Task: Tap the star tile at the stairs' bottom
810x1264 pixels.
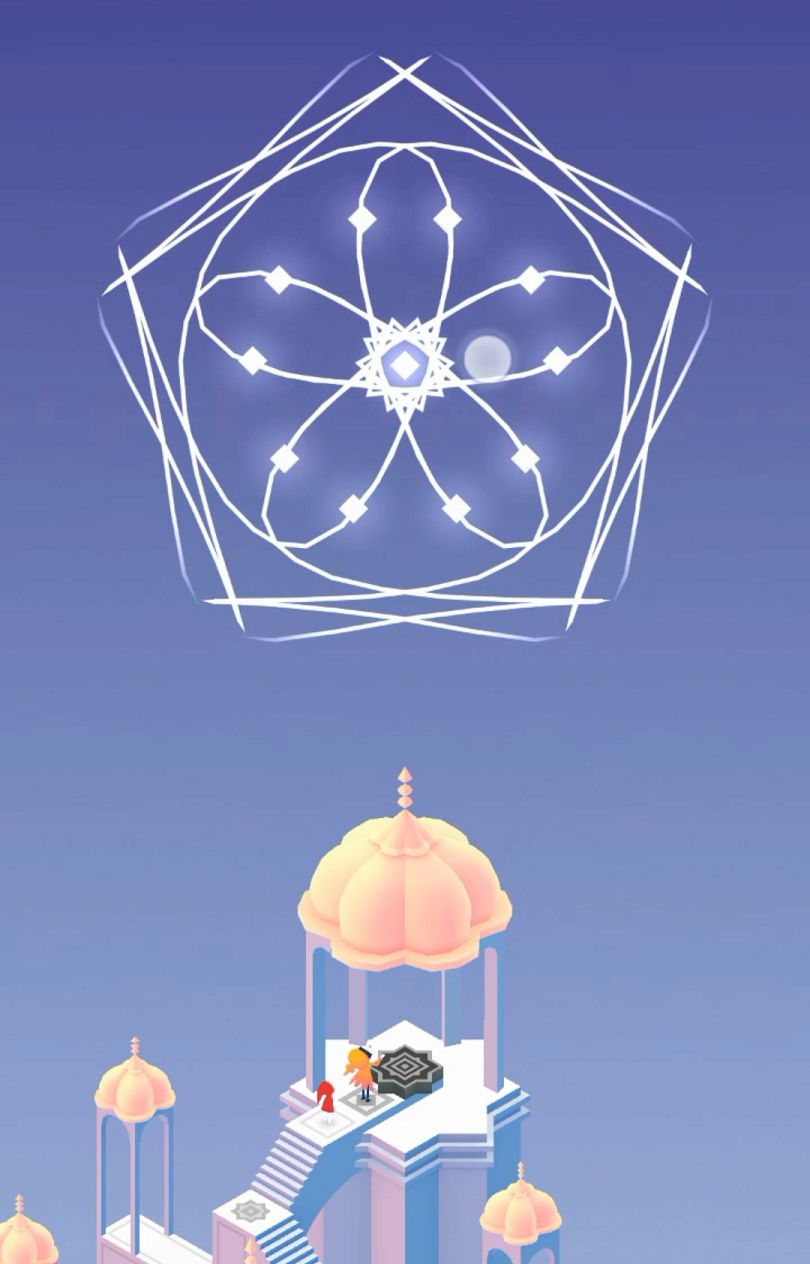Action: tap(249, 1211)
